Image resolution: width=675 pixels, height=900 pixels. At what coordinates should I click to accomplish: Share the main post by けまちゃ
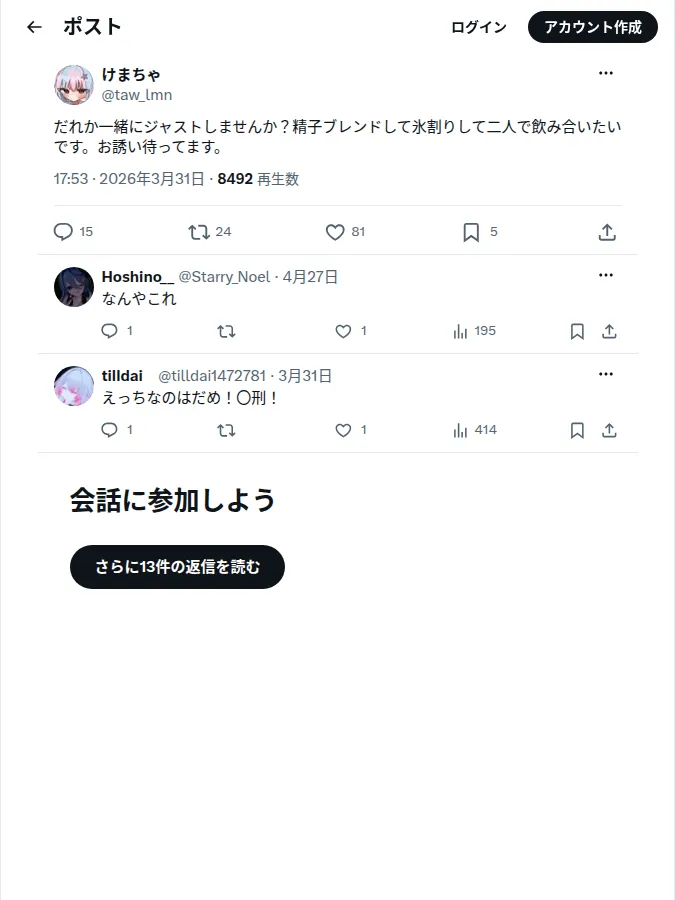(x=607, y=232)
